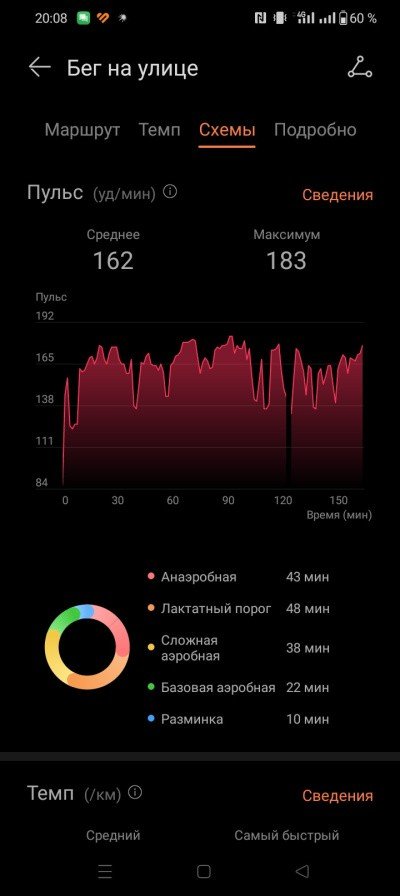Screen dimensions: 400x896
Task: Switch to the Маршрут tab
Action: pos(82,130)
